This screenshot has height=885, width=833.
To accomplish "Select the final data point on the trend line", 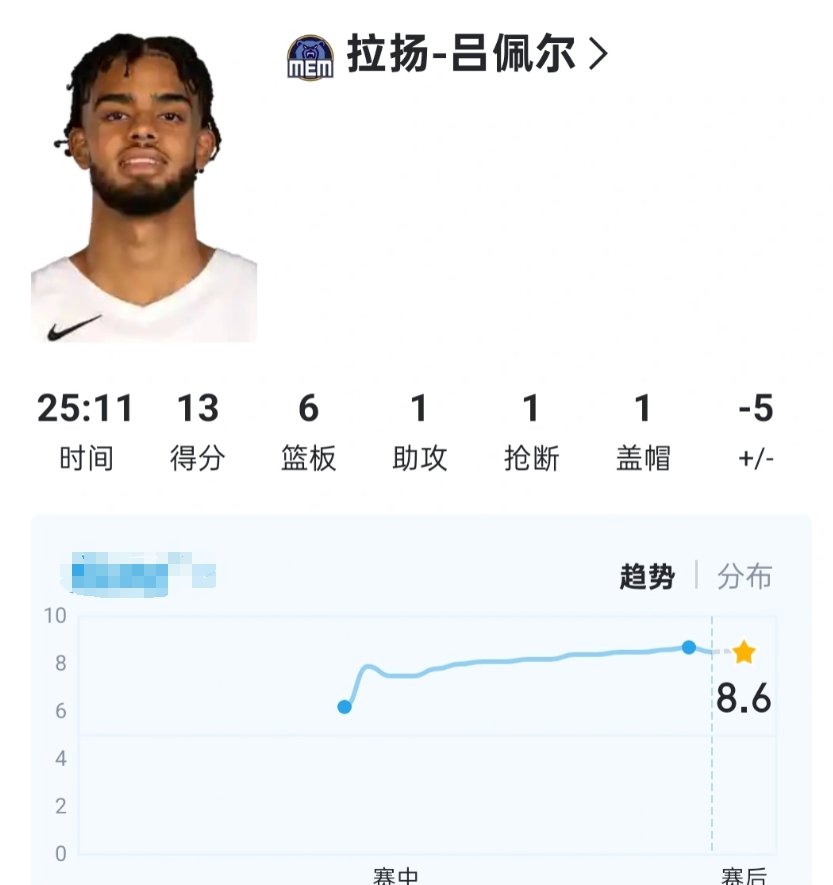I will tap(689, 649).
